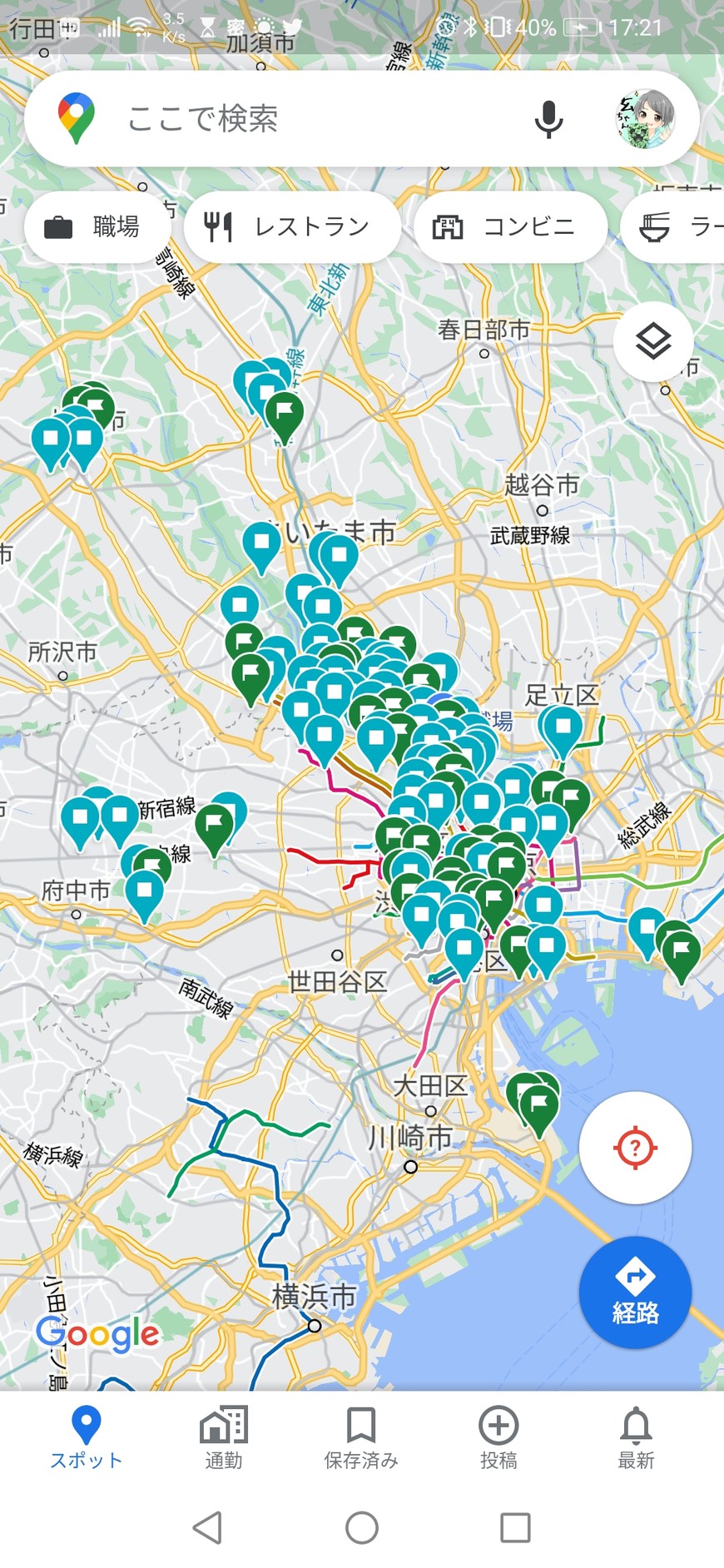Image resolution: width=724 pixels, height=1568 pixels.
Task: Open directions with the 経路 button
Action: (x=635, y=1293)
